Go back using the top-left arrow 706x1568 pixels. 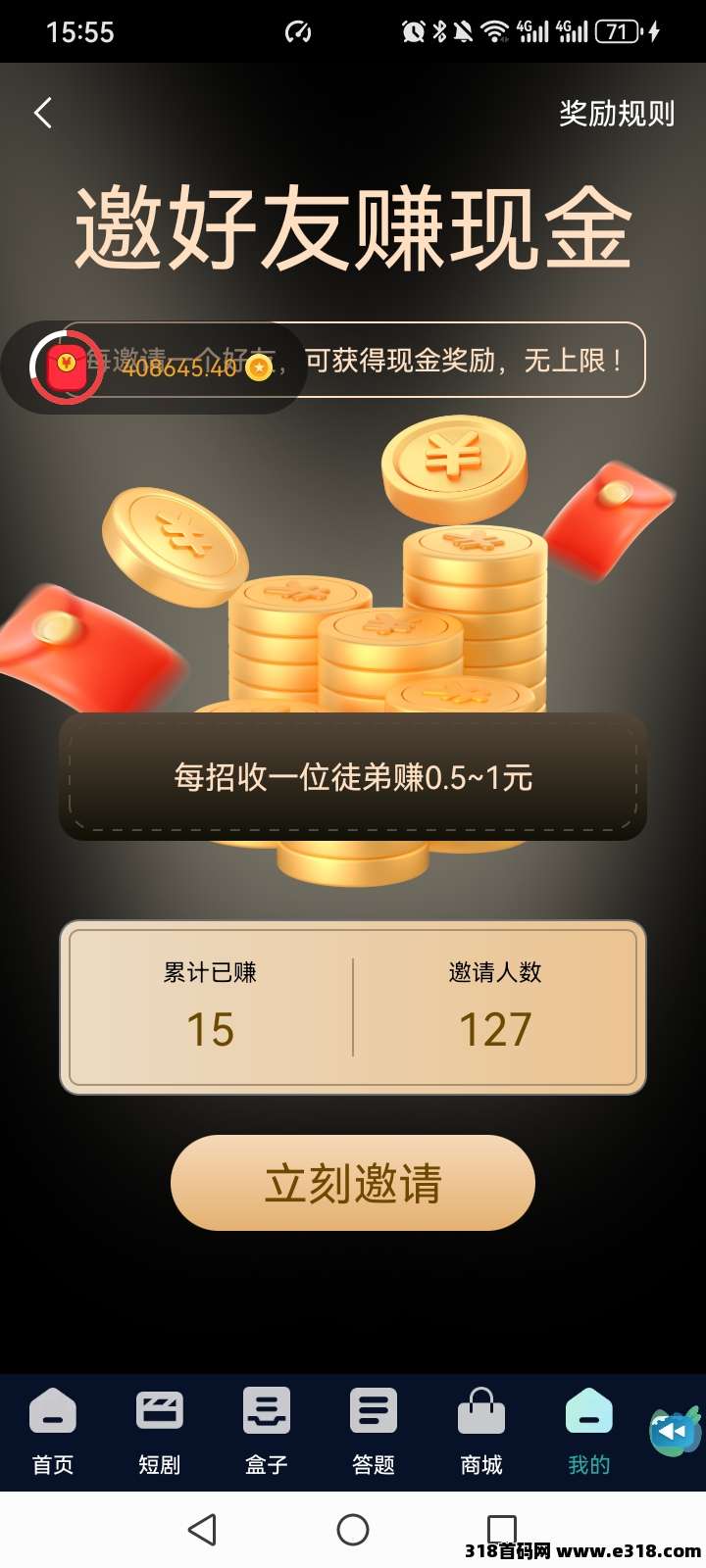click(x=43, y=114)
